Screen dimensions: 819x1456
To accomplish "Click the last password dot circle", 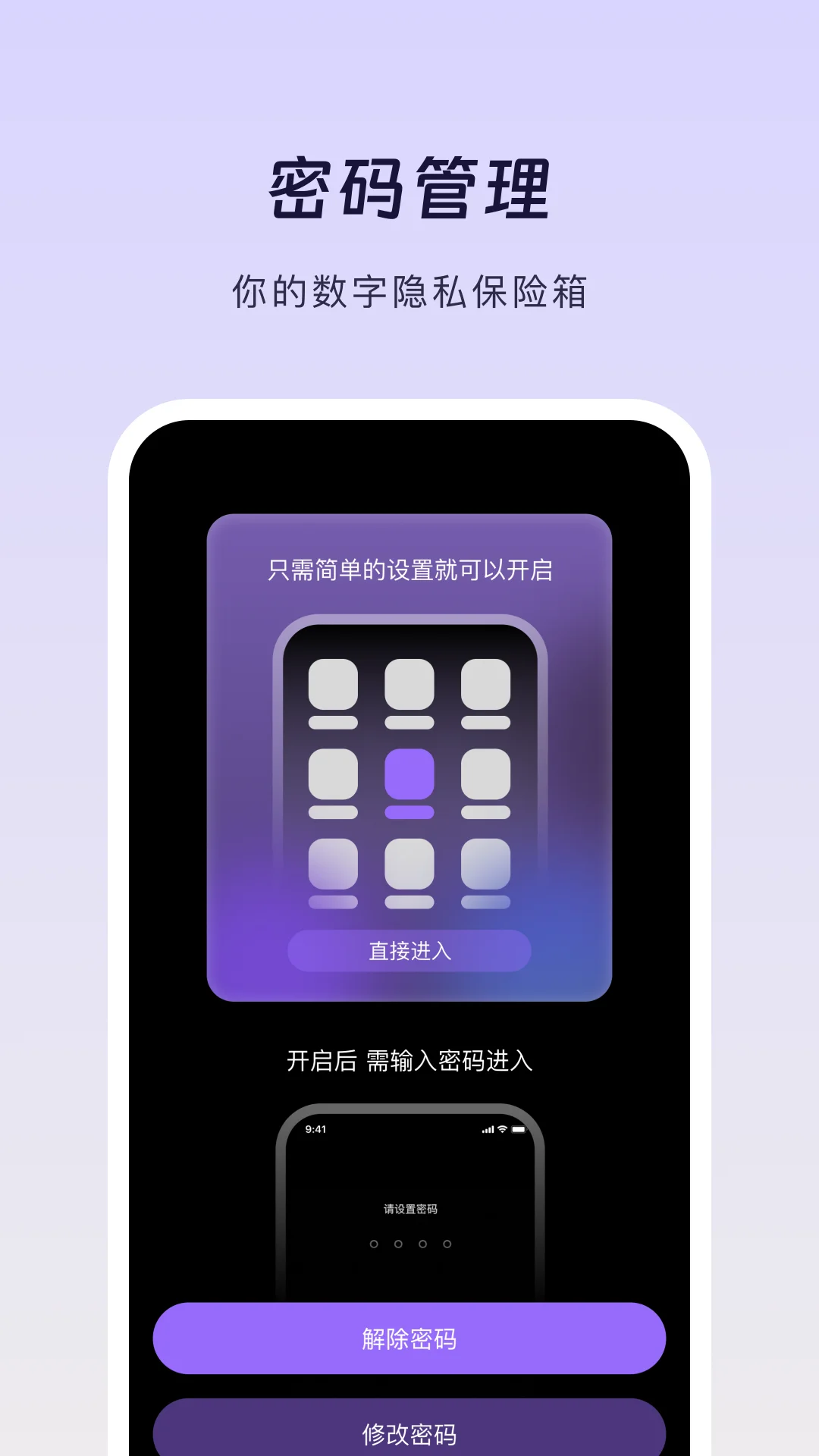I will click(447, 1244).
